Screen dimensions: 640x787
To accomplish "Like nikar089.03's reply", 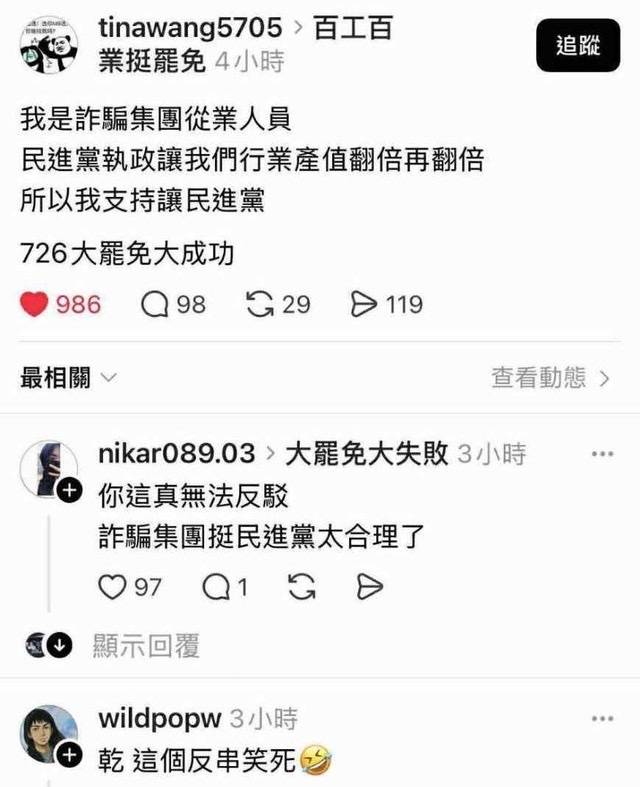I will coord(112,588).
